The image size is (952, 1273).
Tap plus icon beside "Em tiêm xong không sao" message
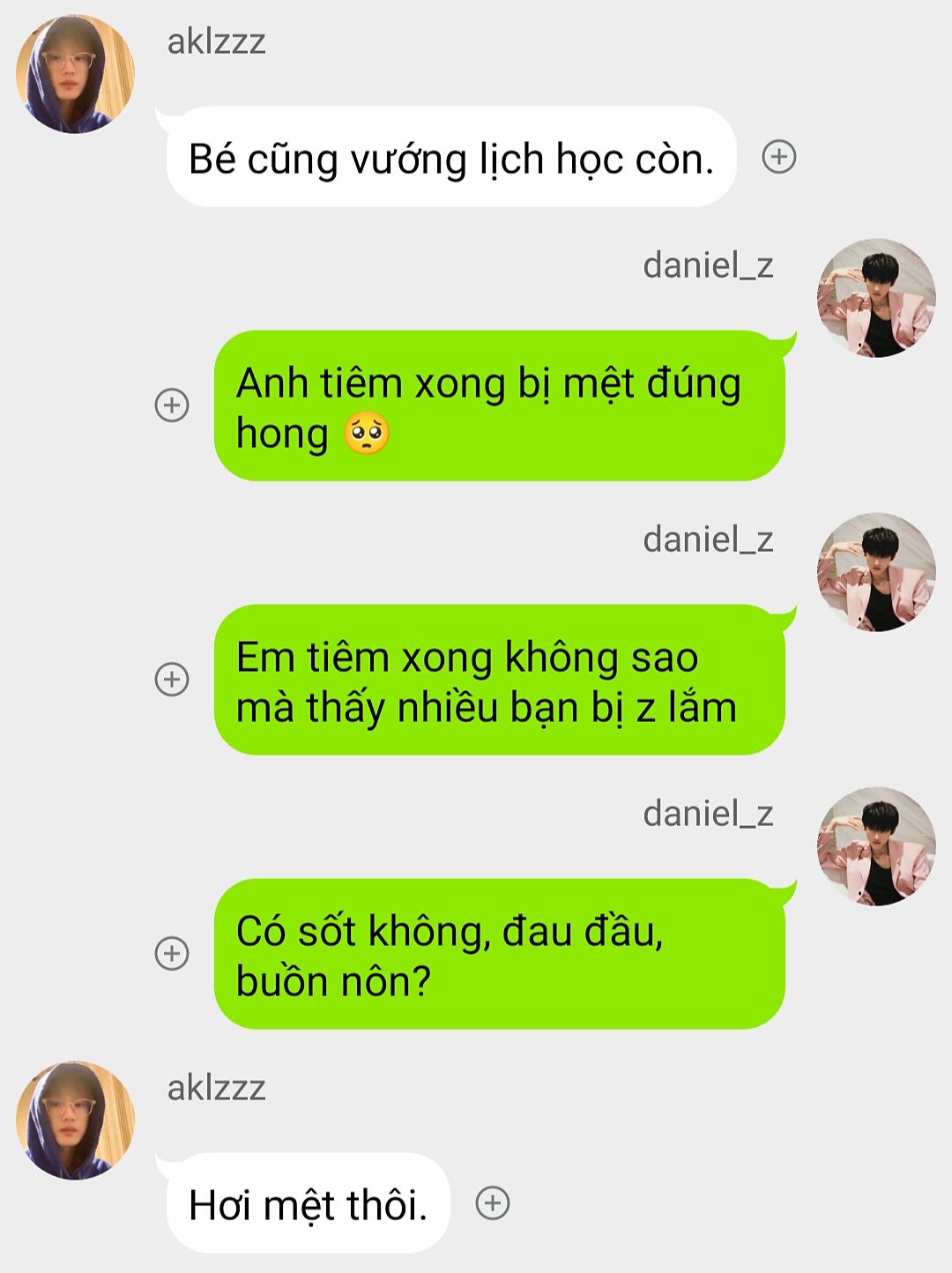click(172, 680)
